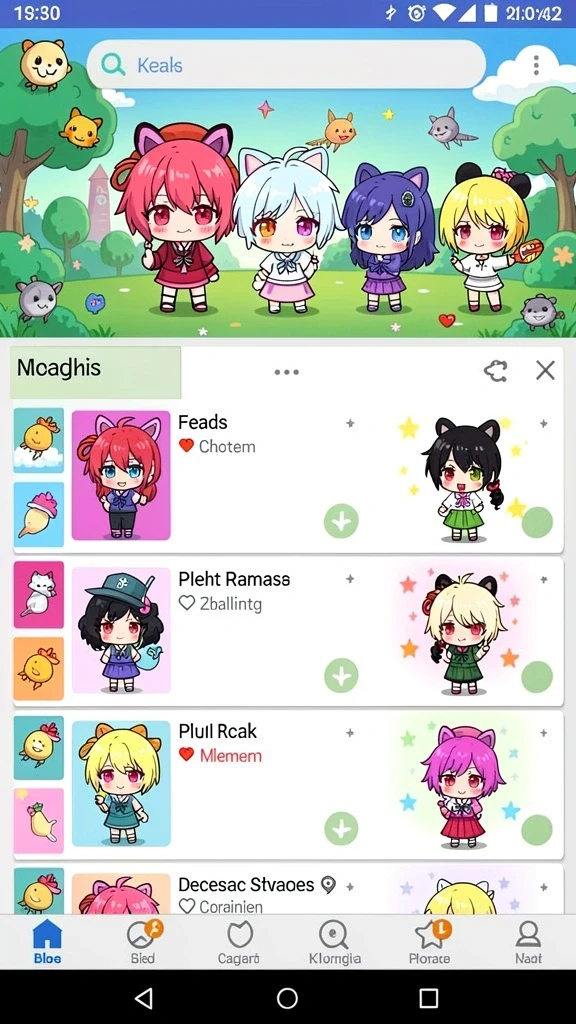Switch to the Klorngia tab

tap(334, 942)
